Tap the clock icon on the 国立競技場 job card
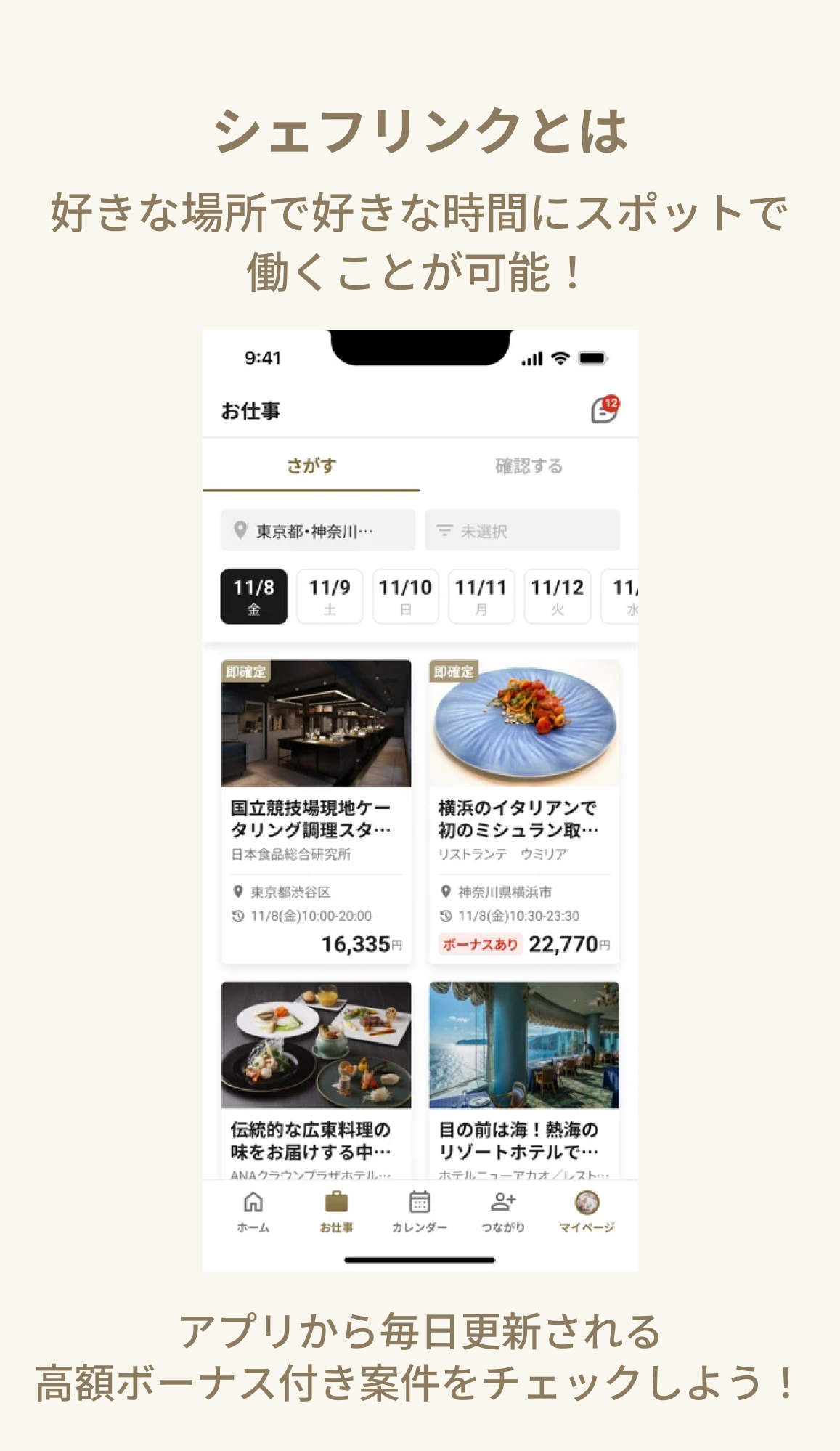Viewport: 840px width, 1451px height. pos(239,916)
